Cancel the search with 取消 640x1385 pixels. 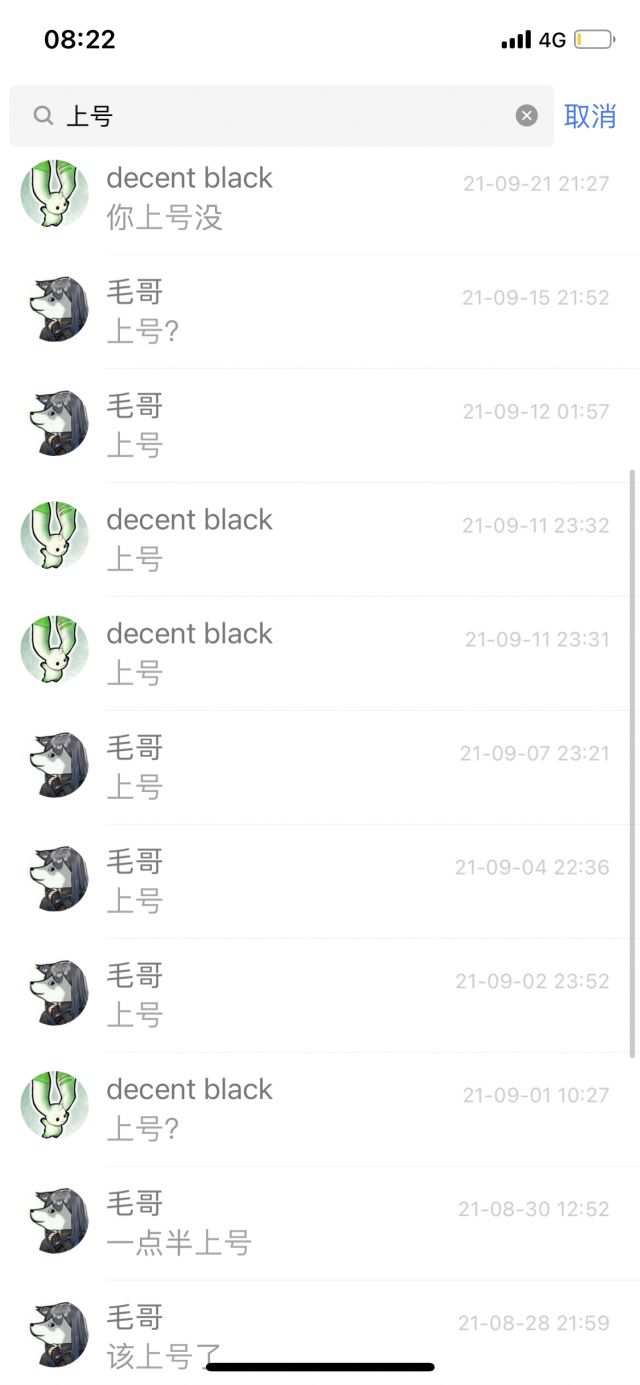coord(590,116)
